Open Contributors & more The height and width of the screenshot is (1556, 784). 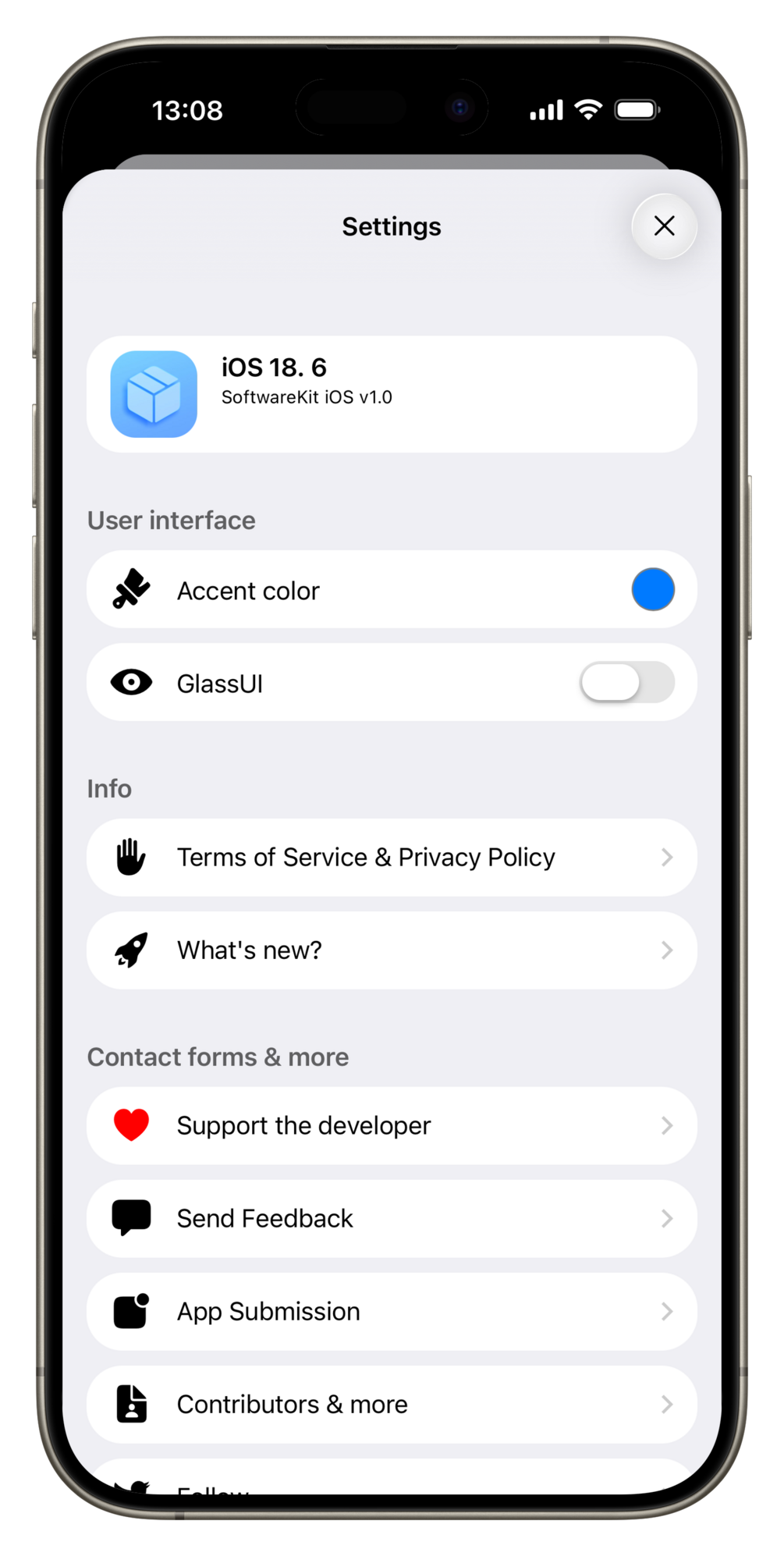pos(392,1404)
